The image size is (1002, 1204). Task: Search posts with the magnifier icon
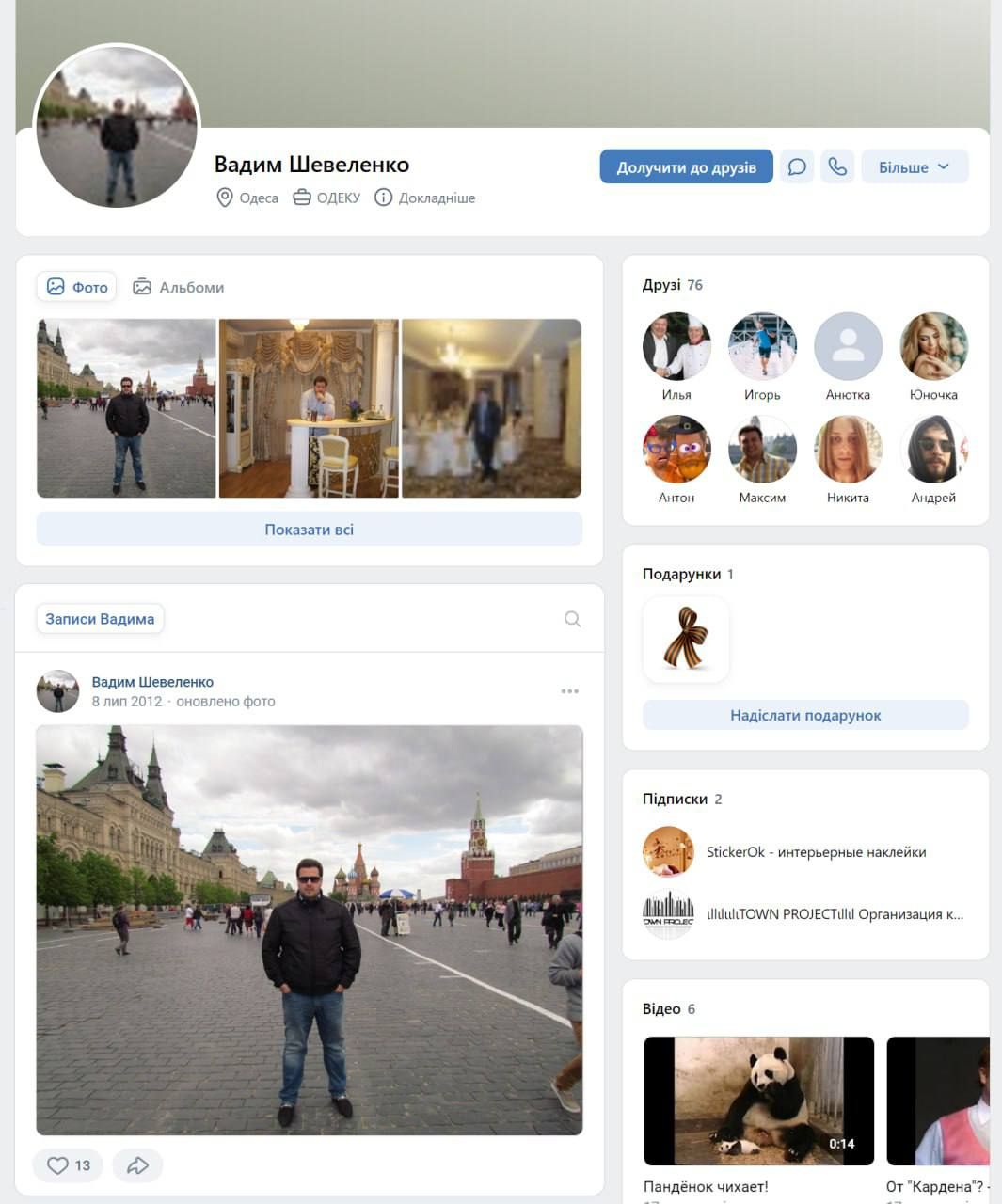click(572, 619)
